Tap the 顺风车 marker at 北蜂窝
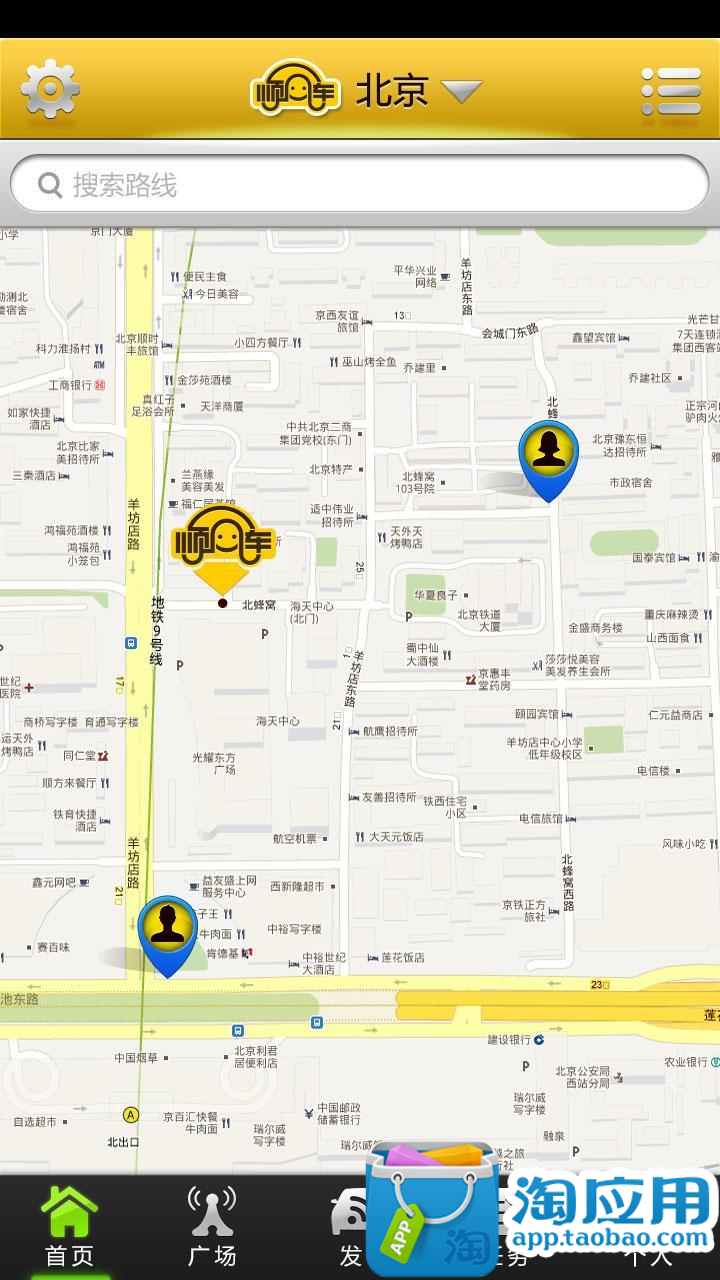This screenshot has width=720, height=1280. coord(222,546)
